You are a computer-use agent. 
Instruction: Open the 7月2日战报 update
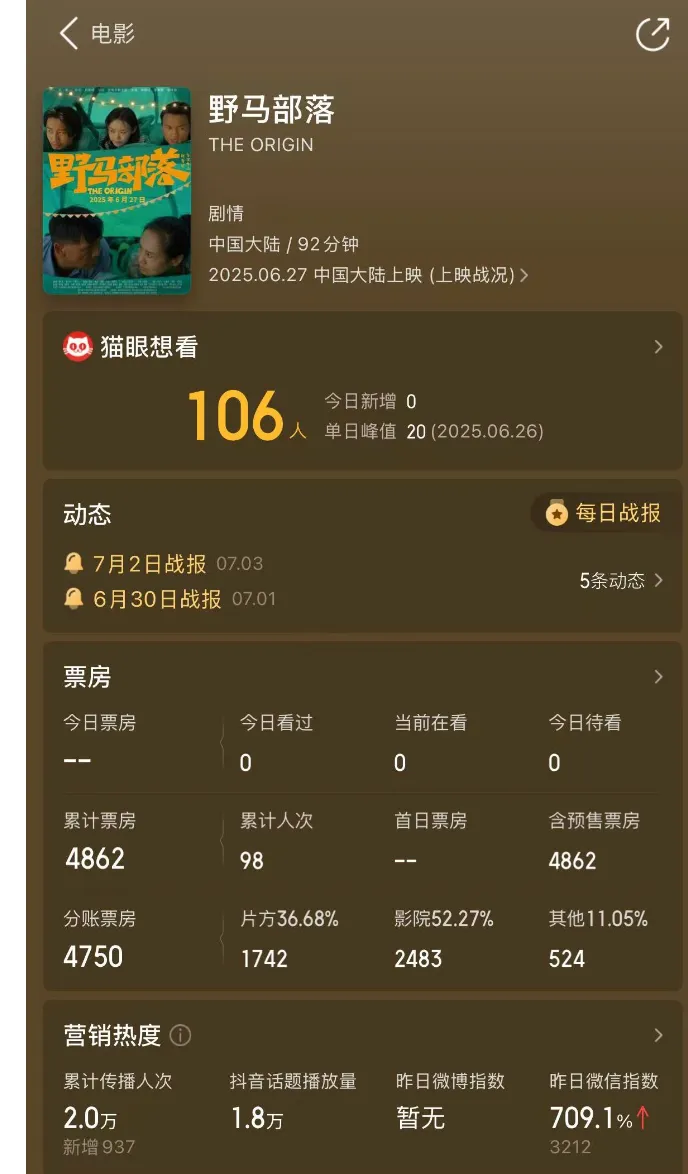pos(148,564)
